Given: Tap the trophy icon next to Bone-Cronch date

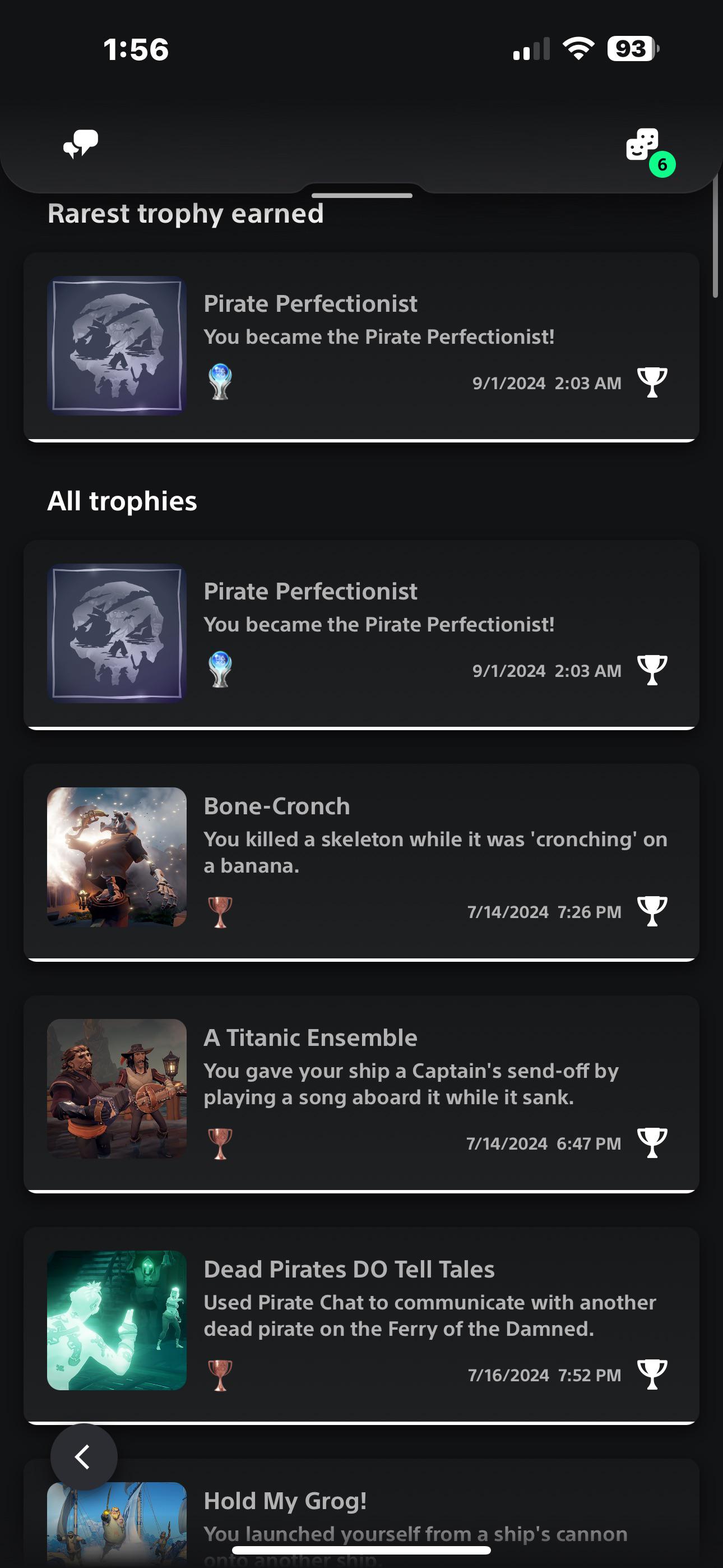Looking at the screenshot, I should point(652,911).
